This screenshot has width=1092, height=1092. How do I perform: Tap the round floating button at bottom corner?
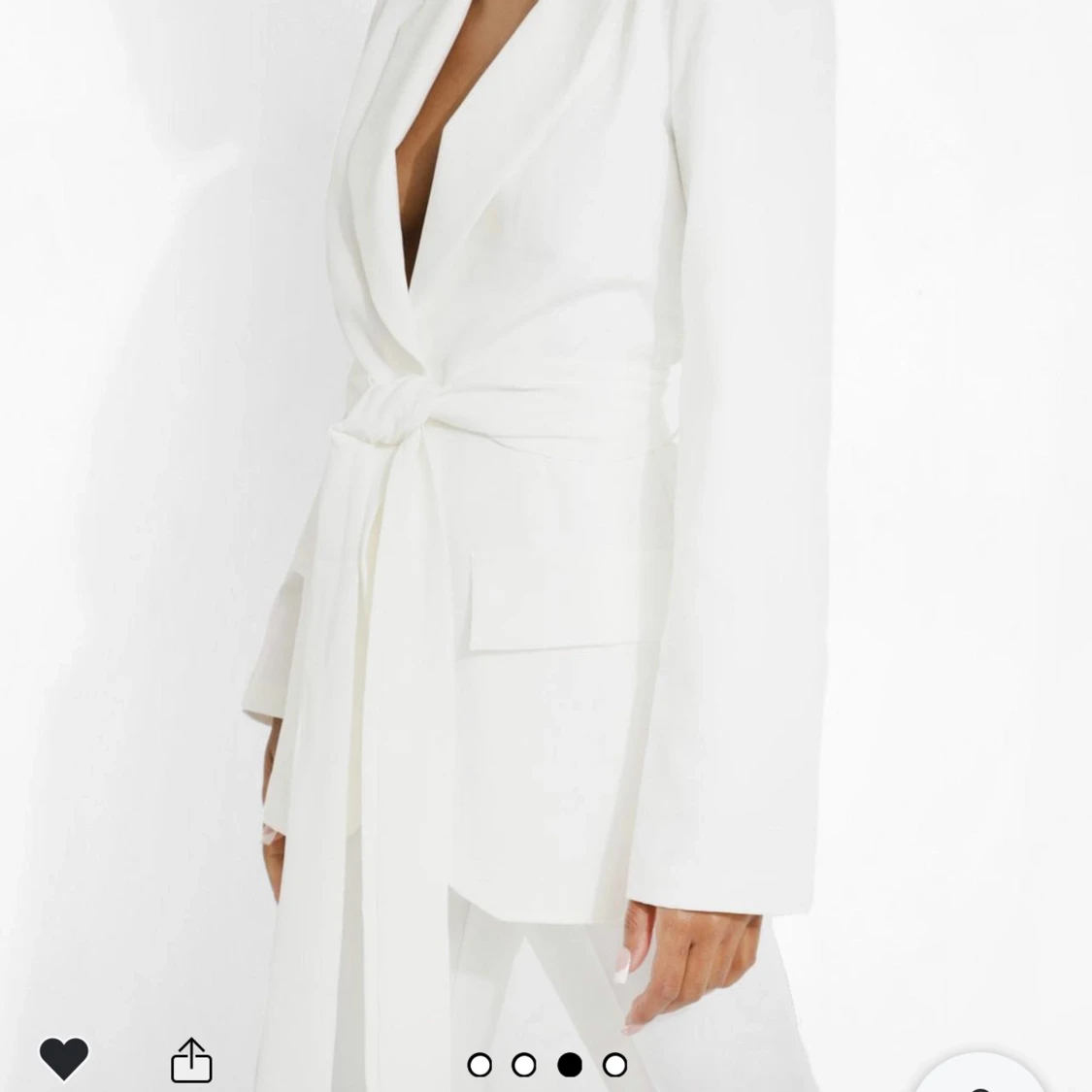tap(980, 1075)
